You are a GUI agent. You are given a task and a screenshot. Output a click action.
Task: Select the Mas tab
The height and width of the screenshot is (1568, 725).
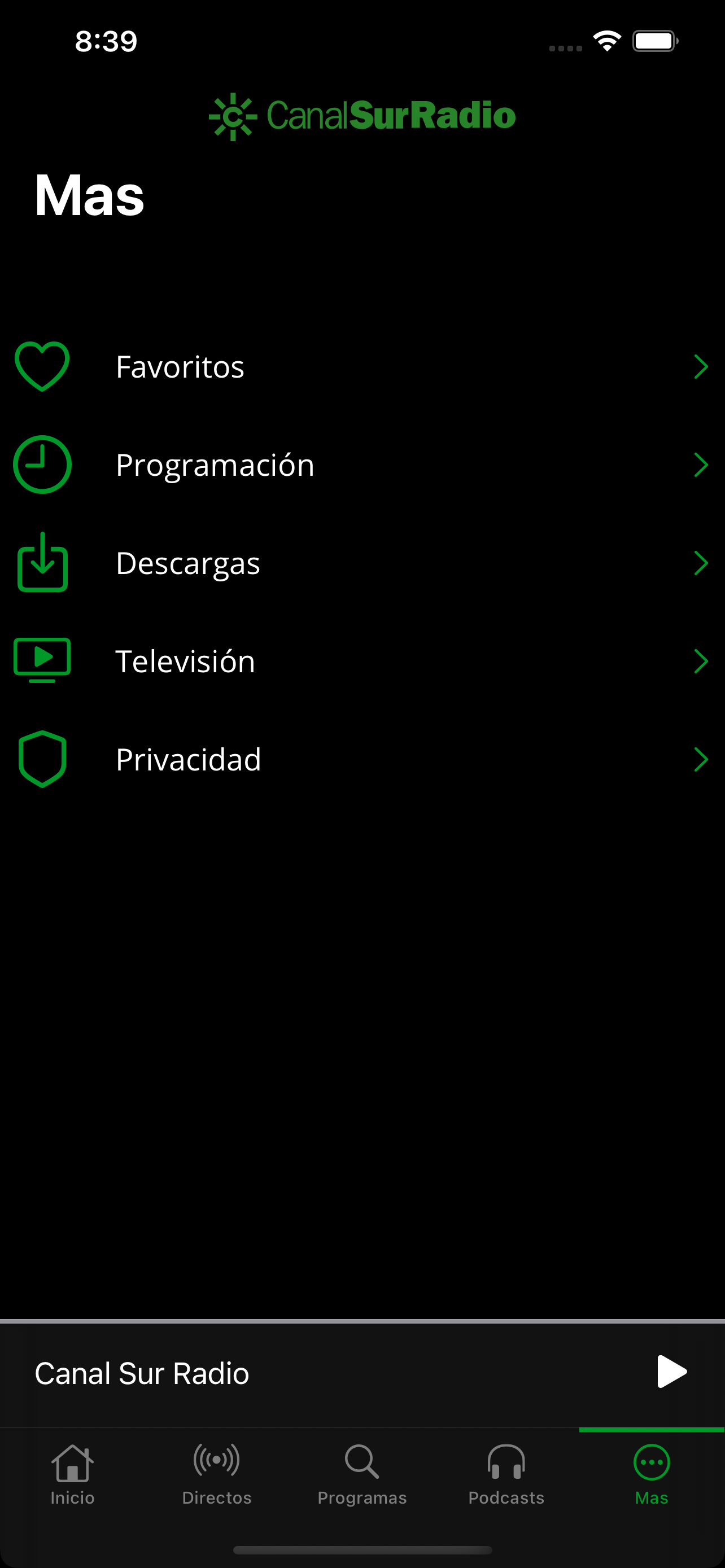[652, 1473]
